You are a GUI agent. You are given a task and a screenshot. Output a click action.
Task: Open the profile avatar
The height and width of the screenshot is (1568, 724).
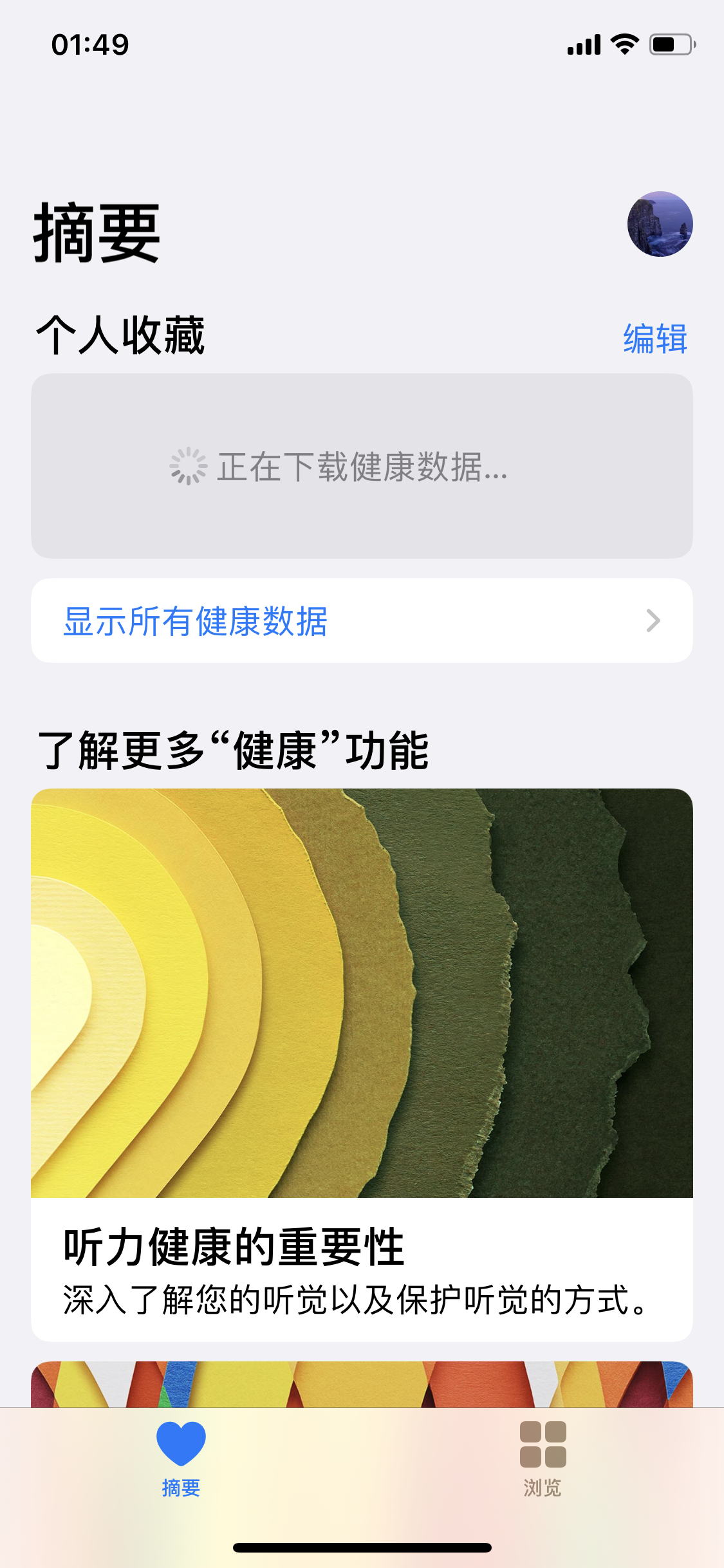pyautogui.click(x=660, y=224)
